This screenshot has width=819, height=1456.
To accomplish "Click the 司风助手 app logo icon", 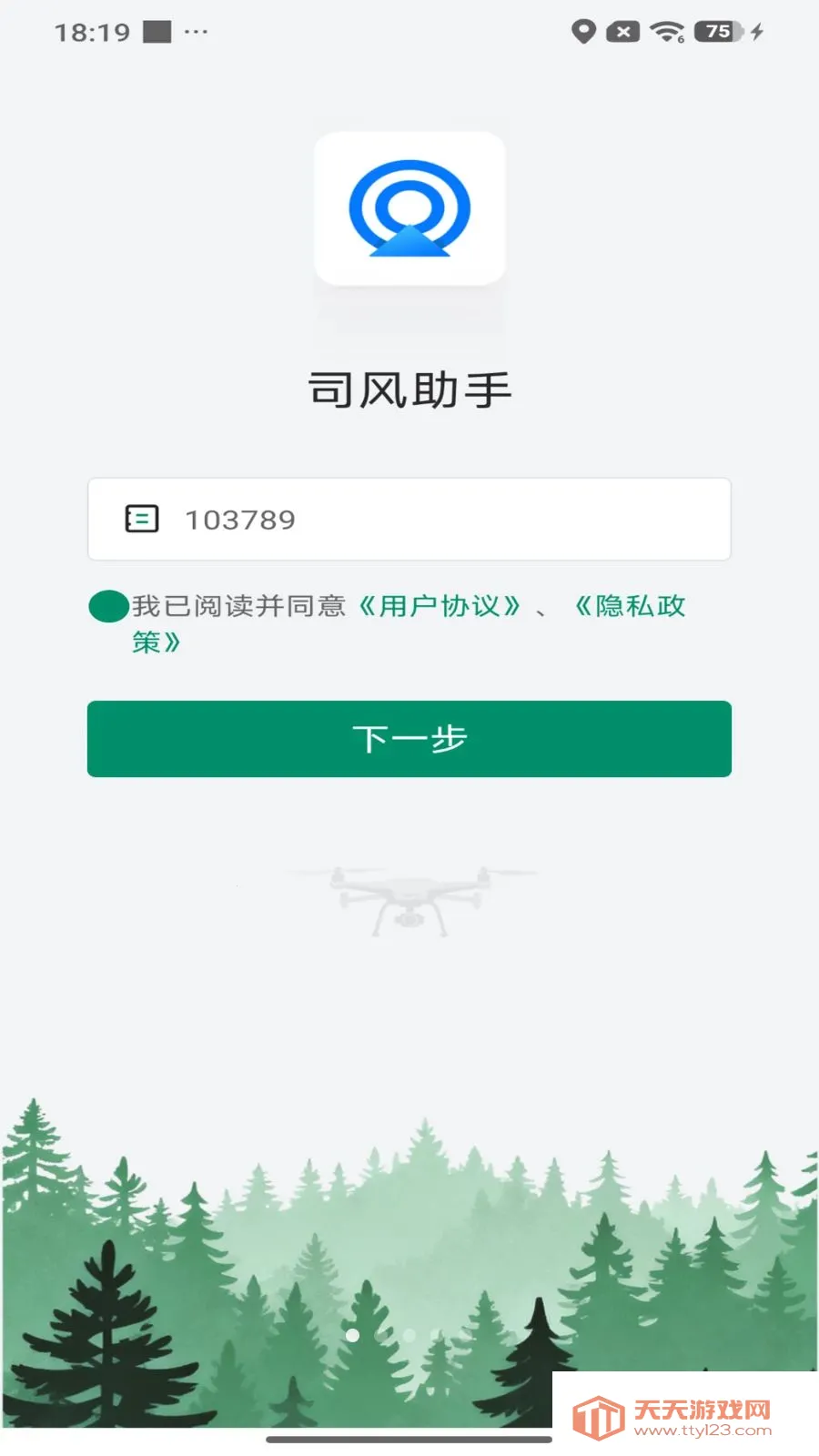I will (x=409, y=207).
